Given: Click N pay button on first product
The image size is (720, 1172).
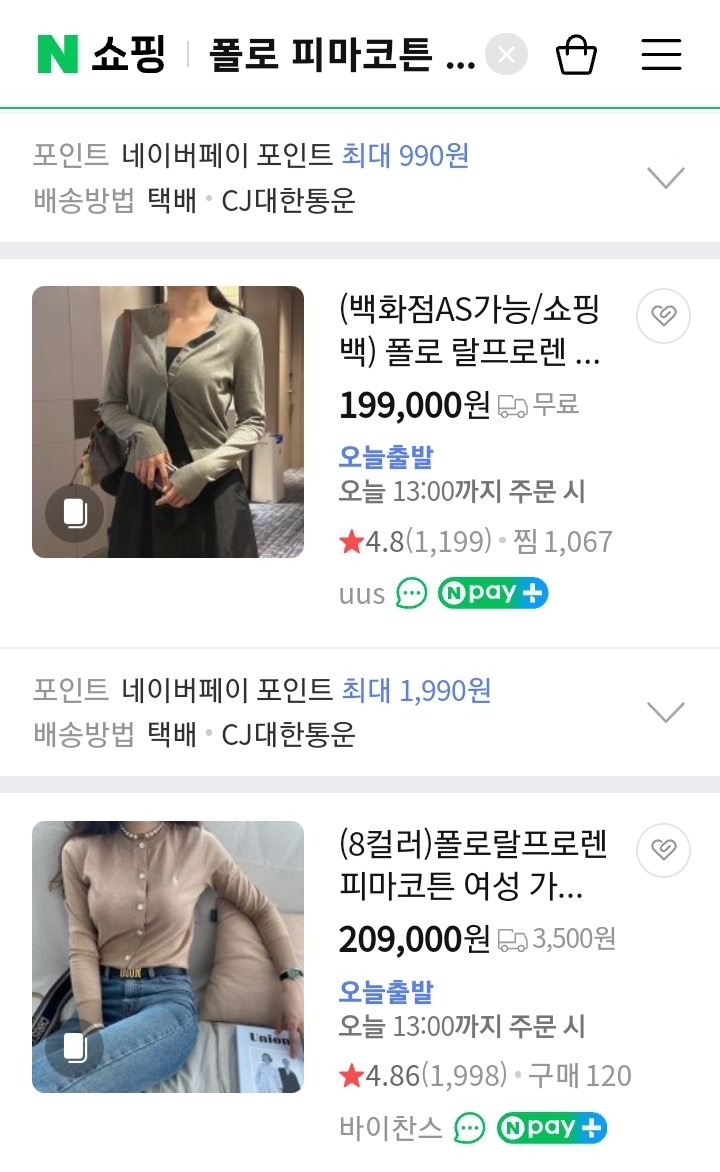Looking at the screenshot, I should [491, 592].
